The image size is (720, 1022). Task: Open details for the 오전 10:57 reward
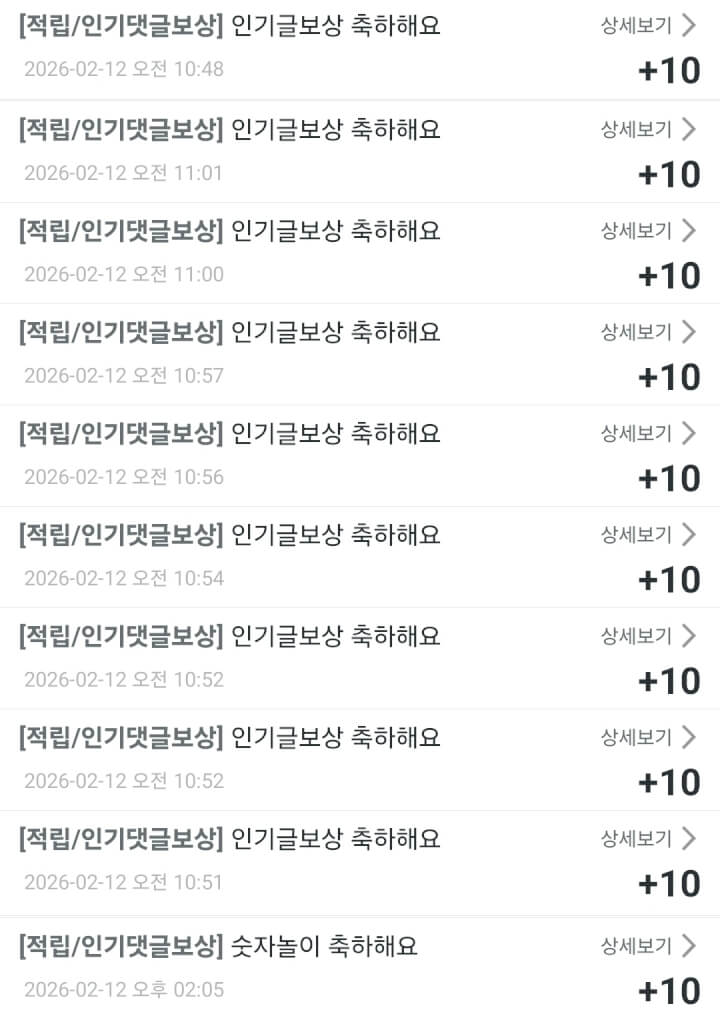pos(647,332)
